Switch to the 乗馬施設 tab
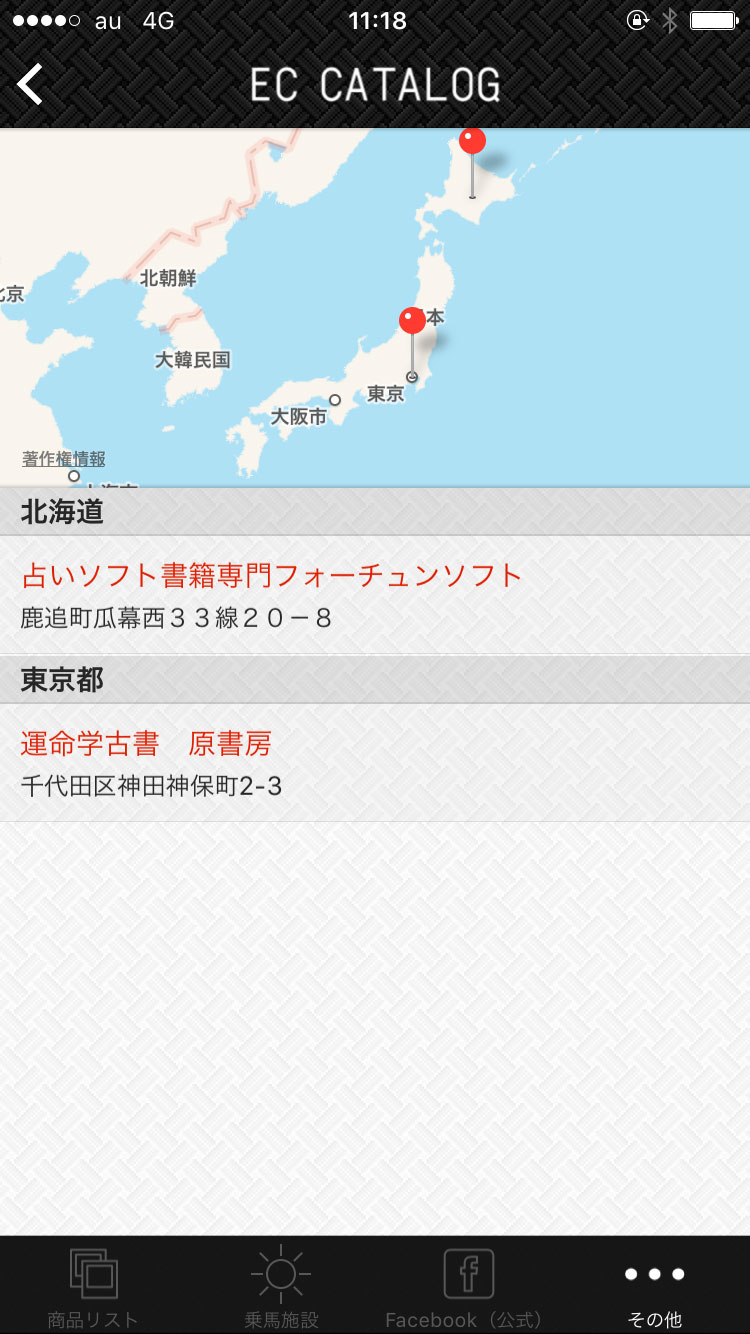Viewport: 750px width, 1334px height. (281, 1286)
